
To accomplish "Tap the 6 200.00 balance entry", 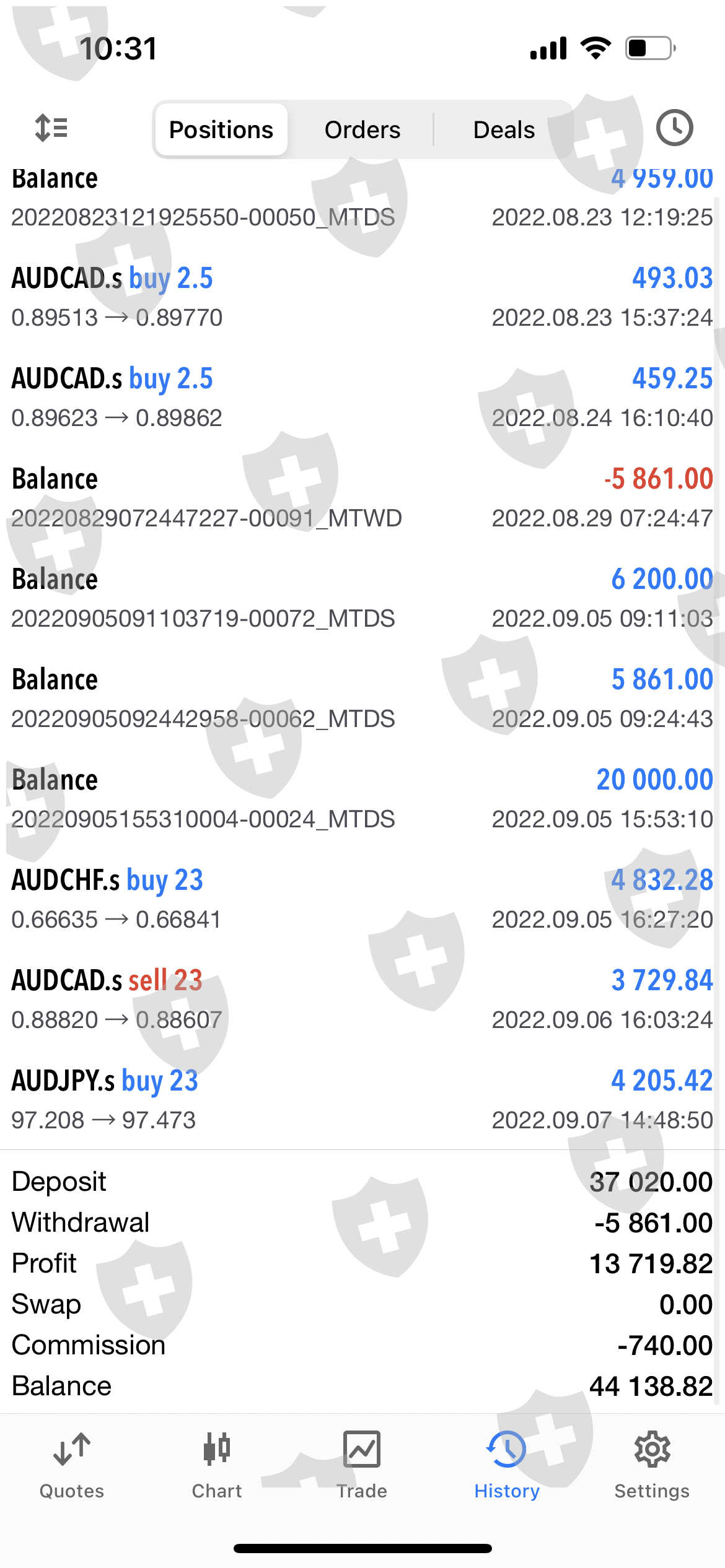I will click(362, 598).
